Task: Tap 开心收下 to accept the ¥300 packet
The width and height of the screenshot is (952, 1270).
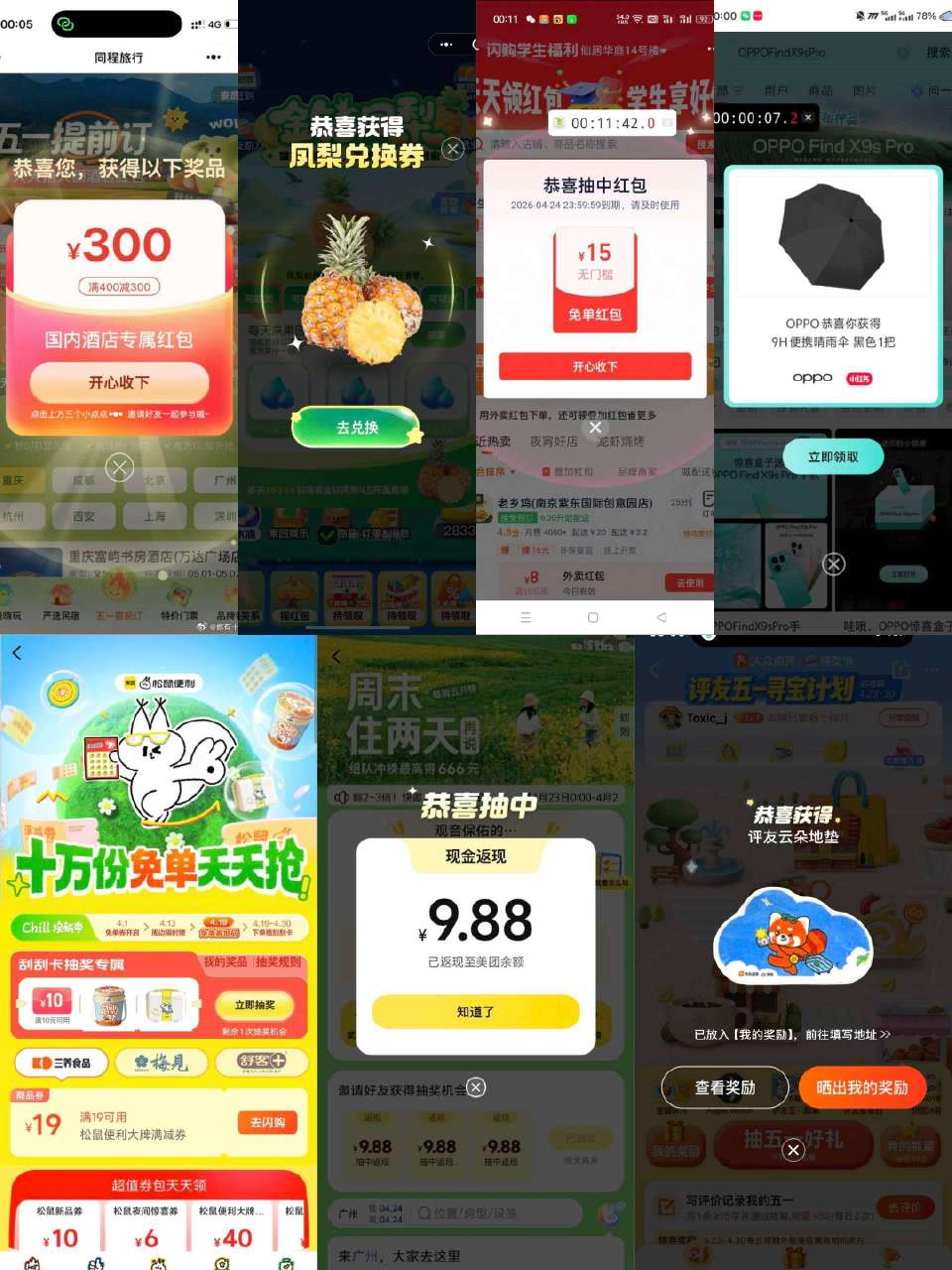Action: point(119,383)
